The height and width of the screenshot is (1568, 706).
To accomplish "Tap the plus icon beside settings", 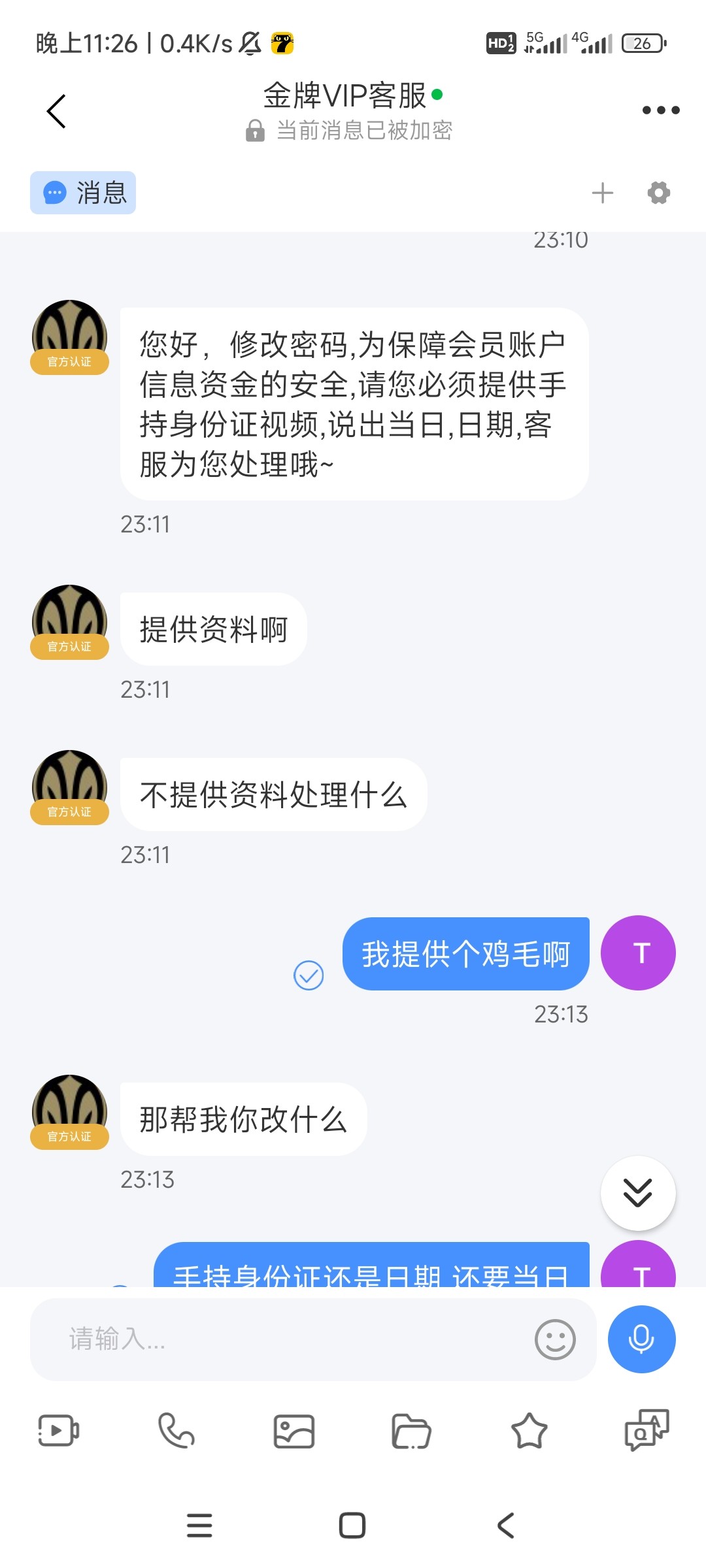I will click(x=602, y=193).
